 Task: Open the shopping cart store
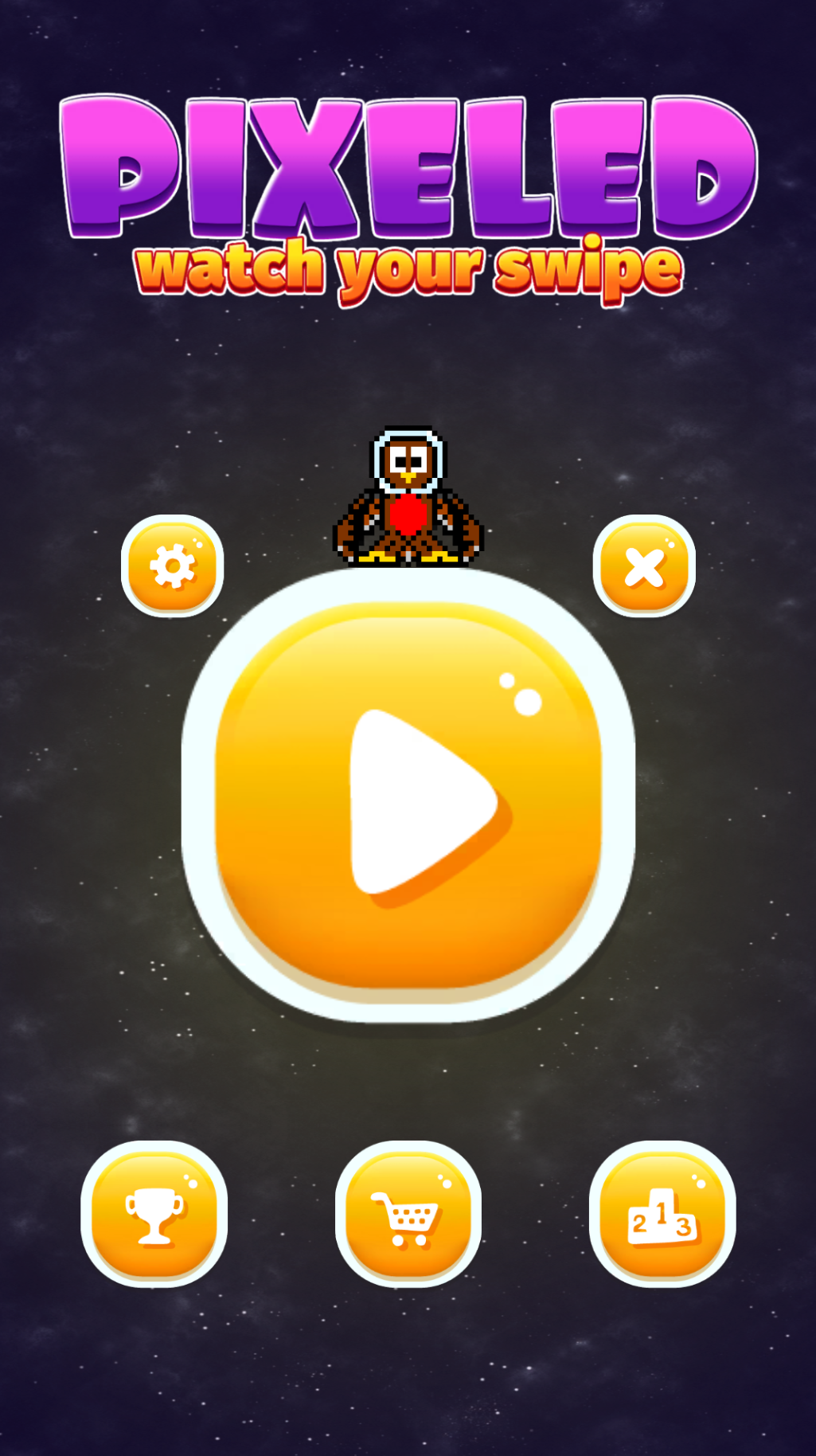pyautogui.click(x=408, y=1214)
